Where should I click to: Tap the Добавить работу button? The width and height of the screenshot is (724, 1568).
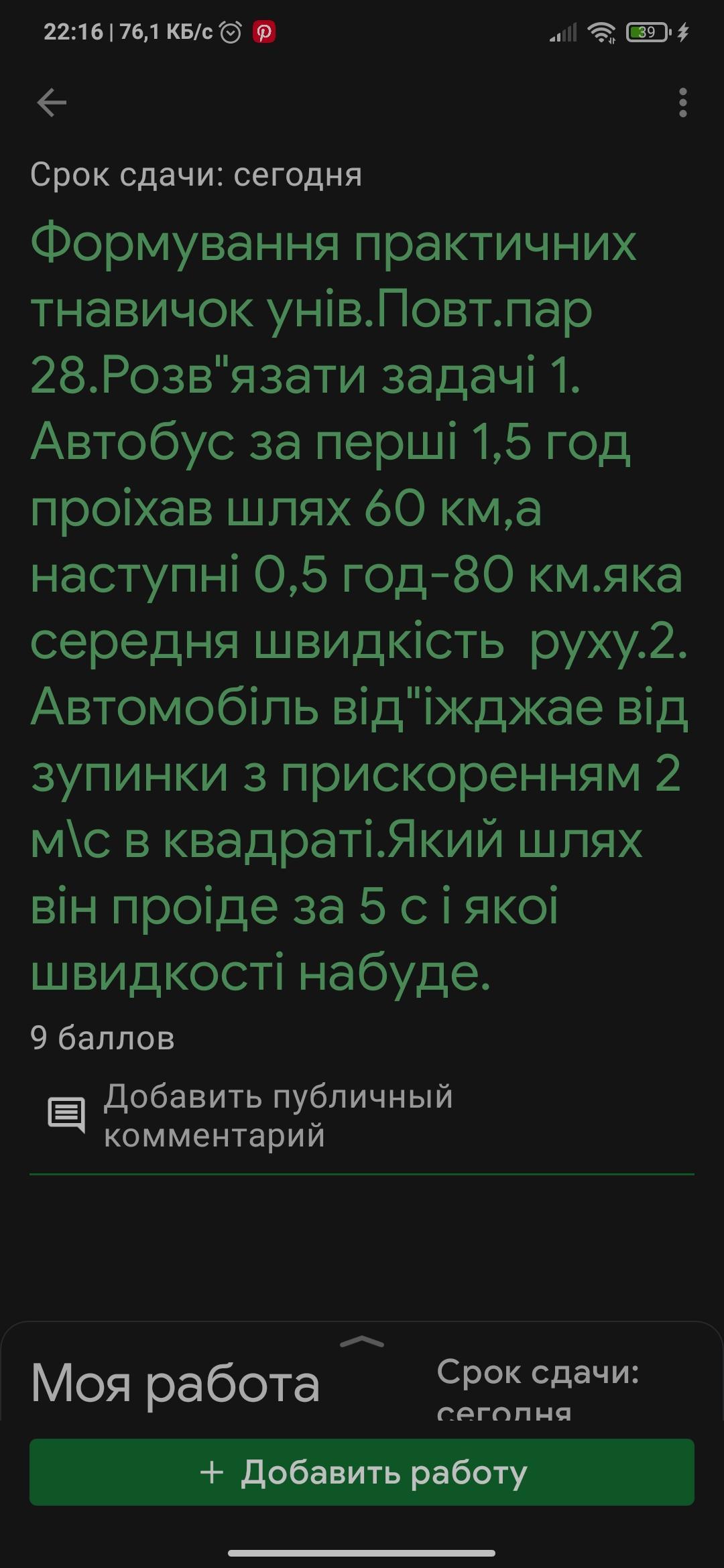coord(362,1472)
